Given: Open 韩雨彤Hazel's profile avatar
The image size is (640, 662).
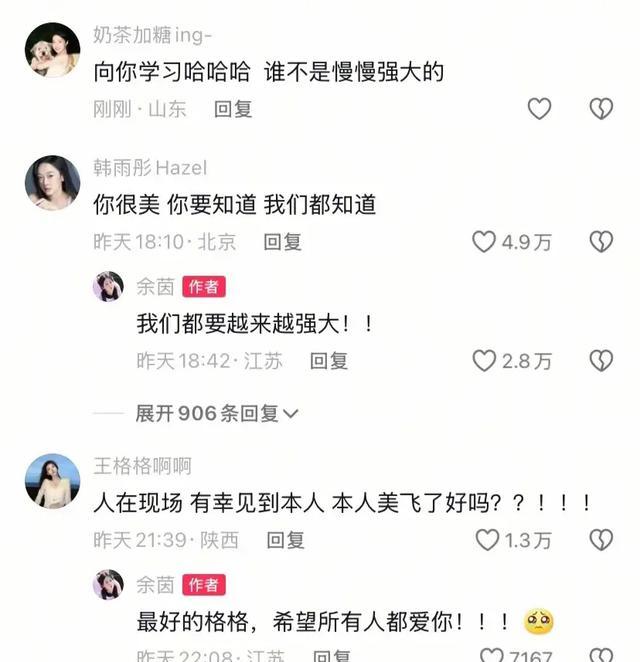Looking at the screenshot, I should tap(52, 182).
